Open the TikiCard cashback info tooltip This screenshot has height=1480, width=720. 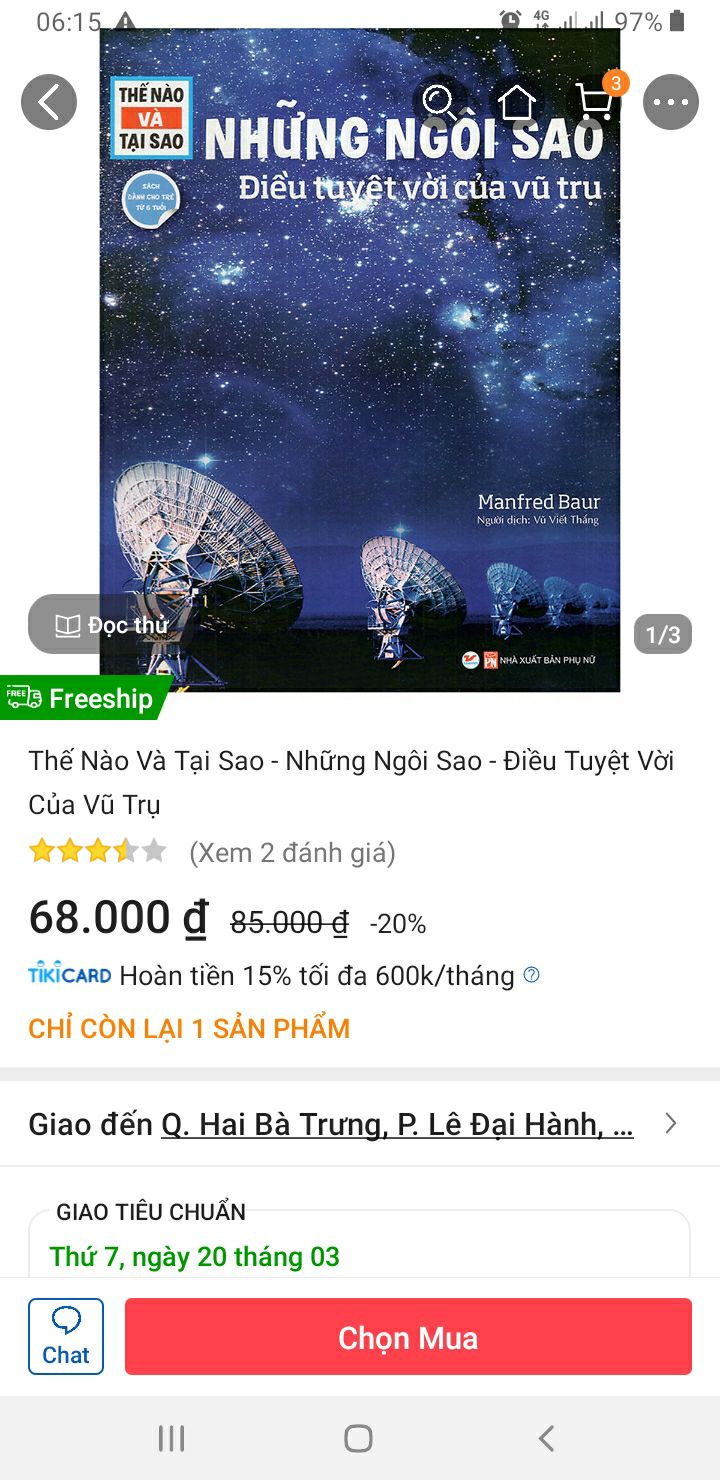533,975
